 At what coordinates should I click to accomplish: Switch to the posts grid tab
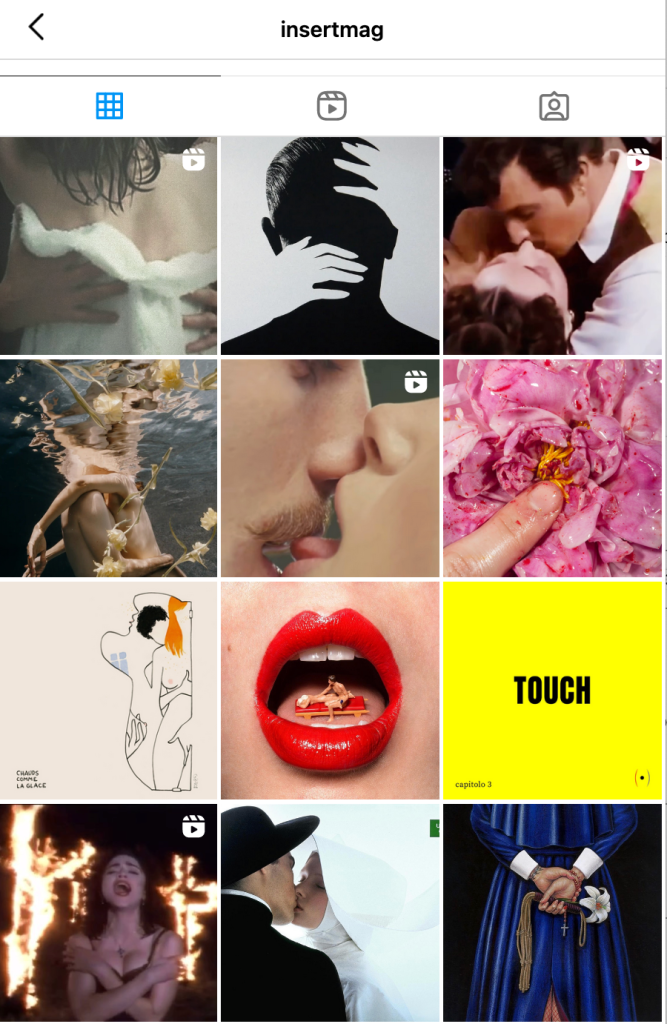tap(109, 105)
